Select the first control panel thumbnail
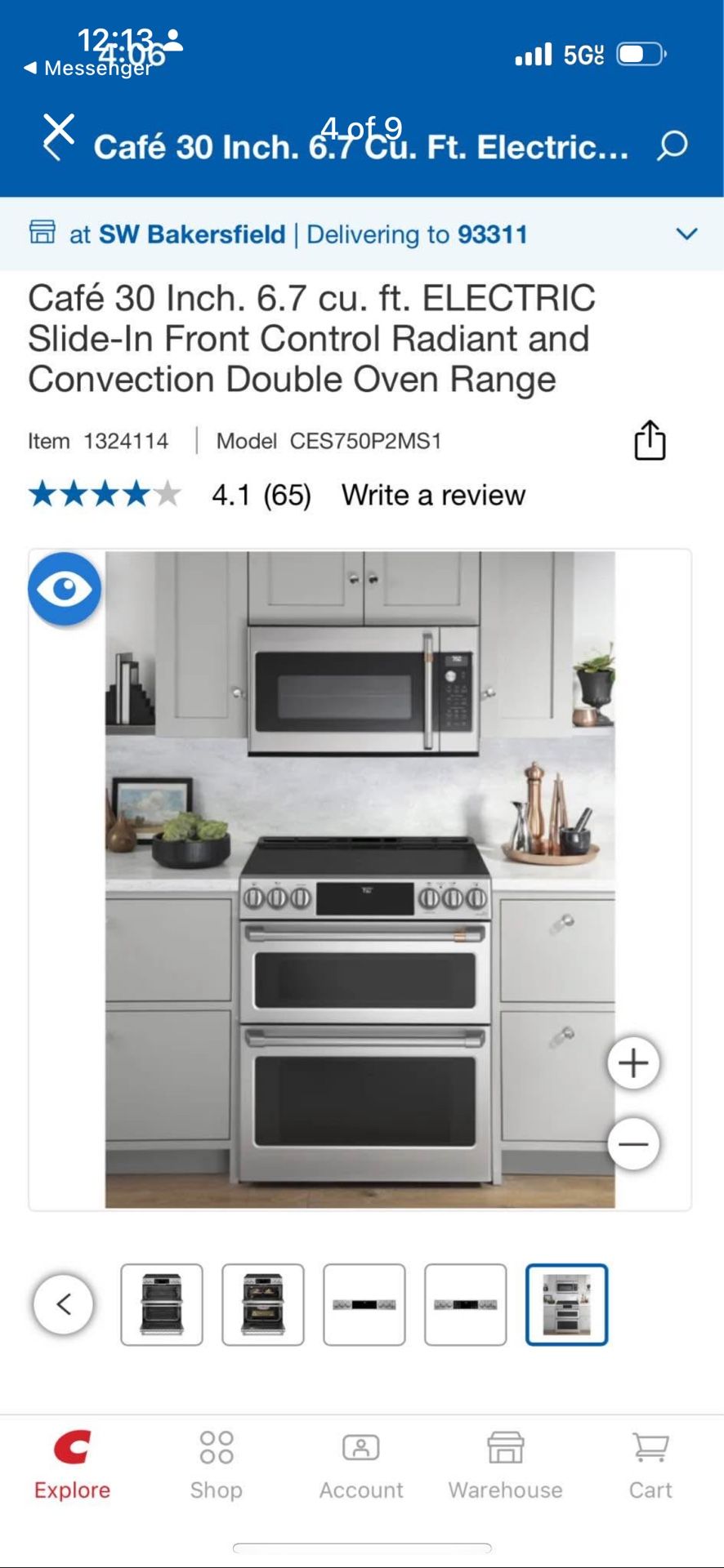 tap(364, 1304)
